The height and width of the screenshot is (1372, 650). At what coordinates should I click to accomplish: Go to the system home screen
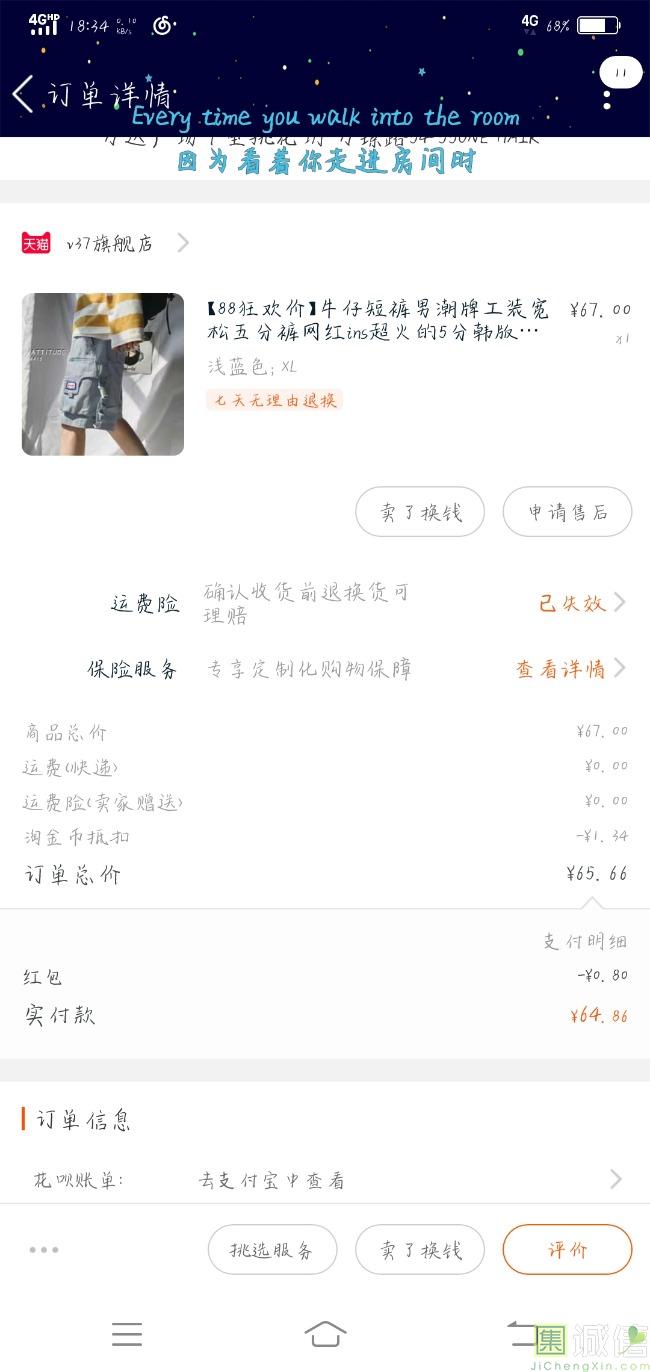(325, 1333)
